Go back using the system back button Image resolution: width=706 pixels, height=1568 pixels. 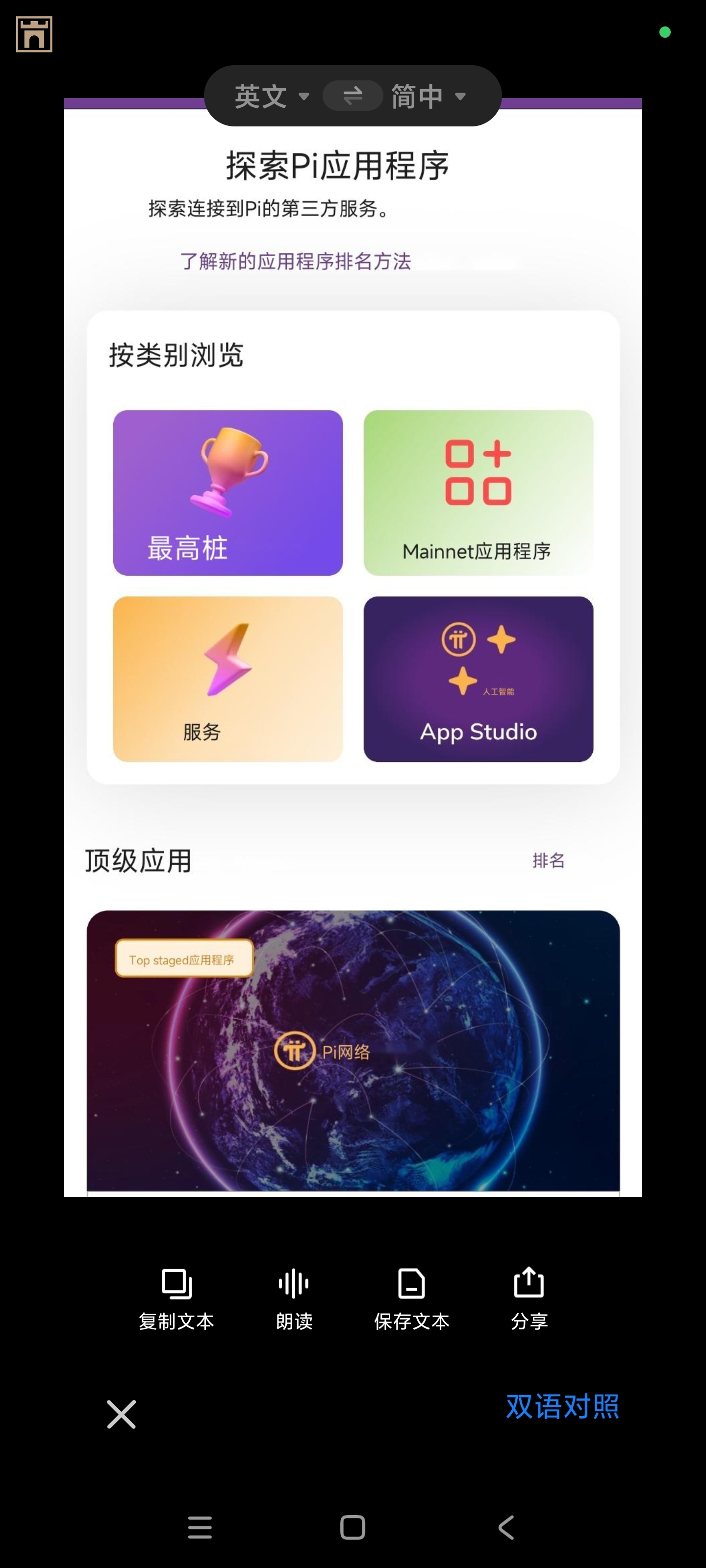pyautogui.click(x=505, y=1527)
